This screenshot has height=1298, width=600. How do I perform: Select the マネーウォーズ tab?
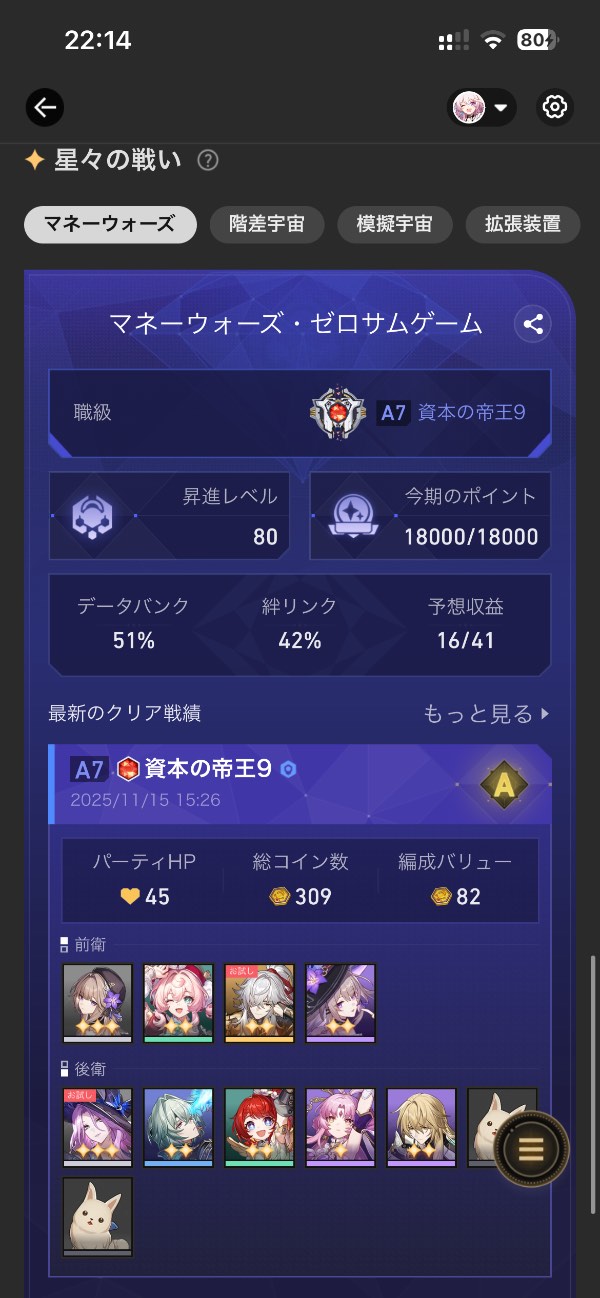coord(111,224)
